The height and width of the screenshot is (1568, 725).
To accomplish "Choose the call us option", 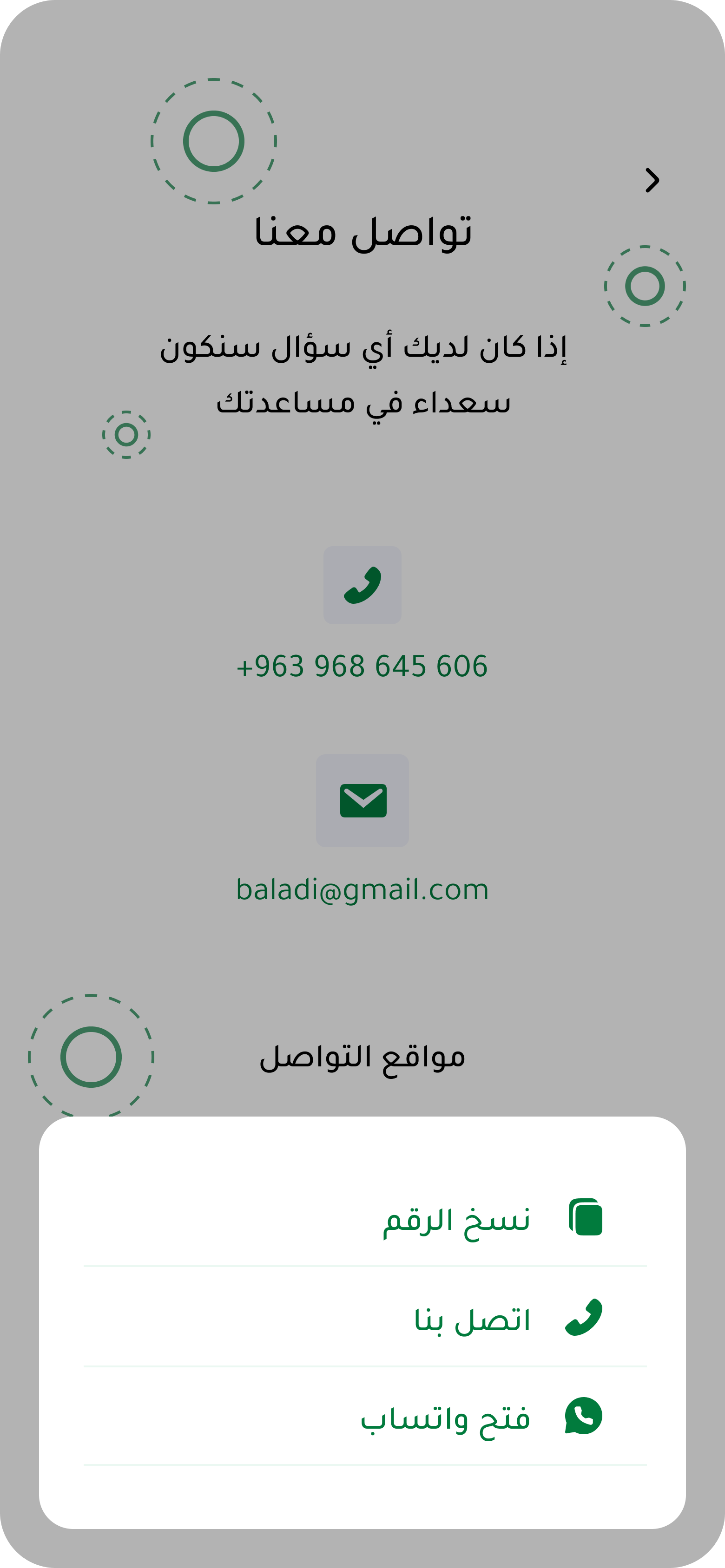I will [472, 1320].
